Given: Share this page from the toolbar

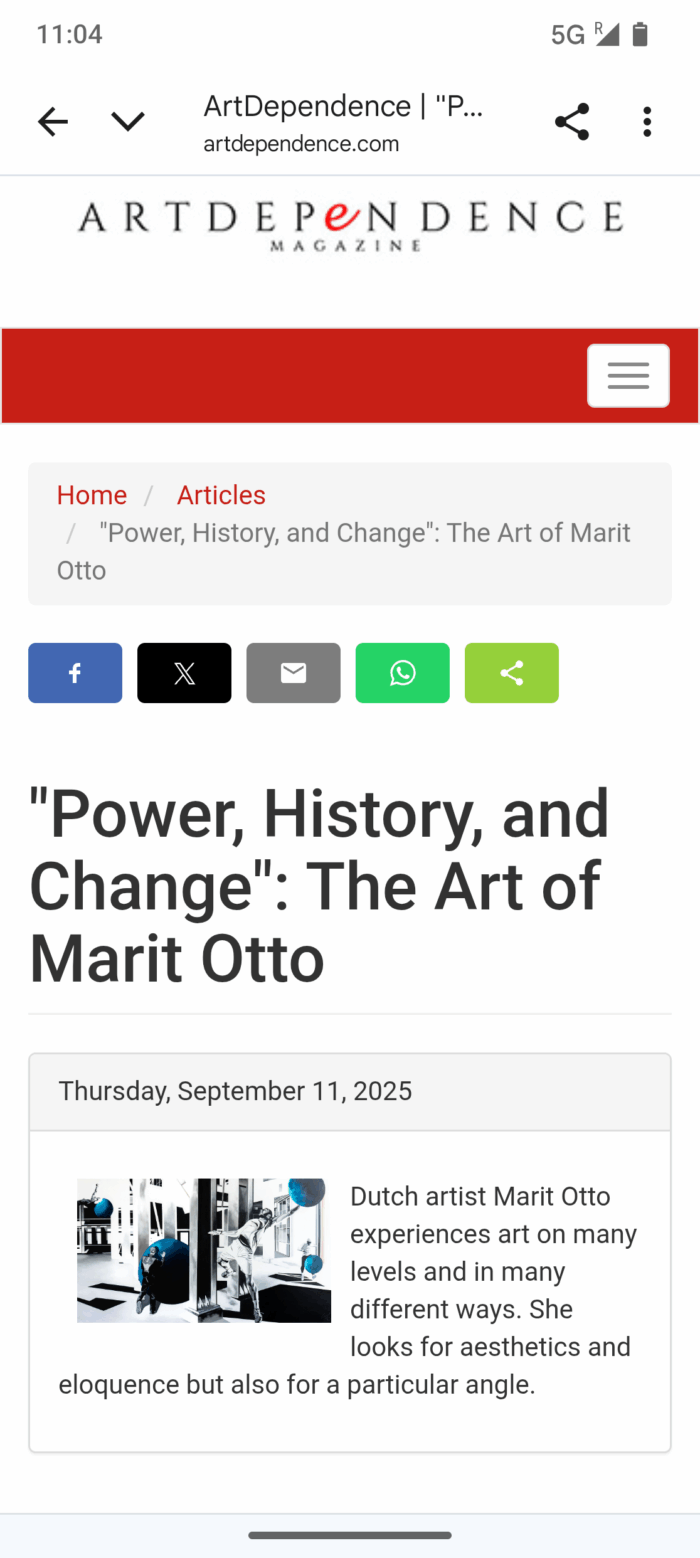Looking at the screenshot, I should pyautogui.click(x=572, y=122).
